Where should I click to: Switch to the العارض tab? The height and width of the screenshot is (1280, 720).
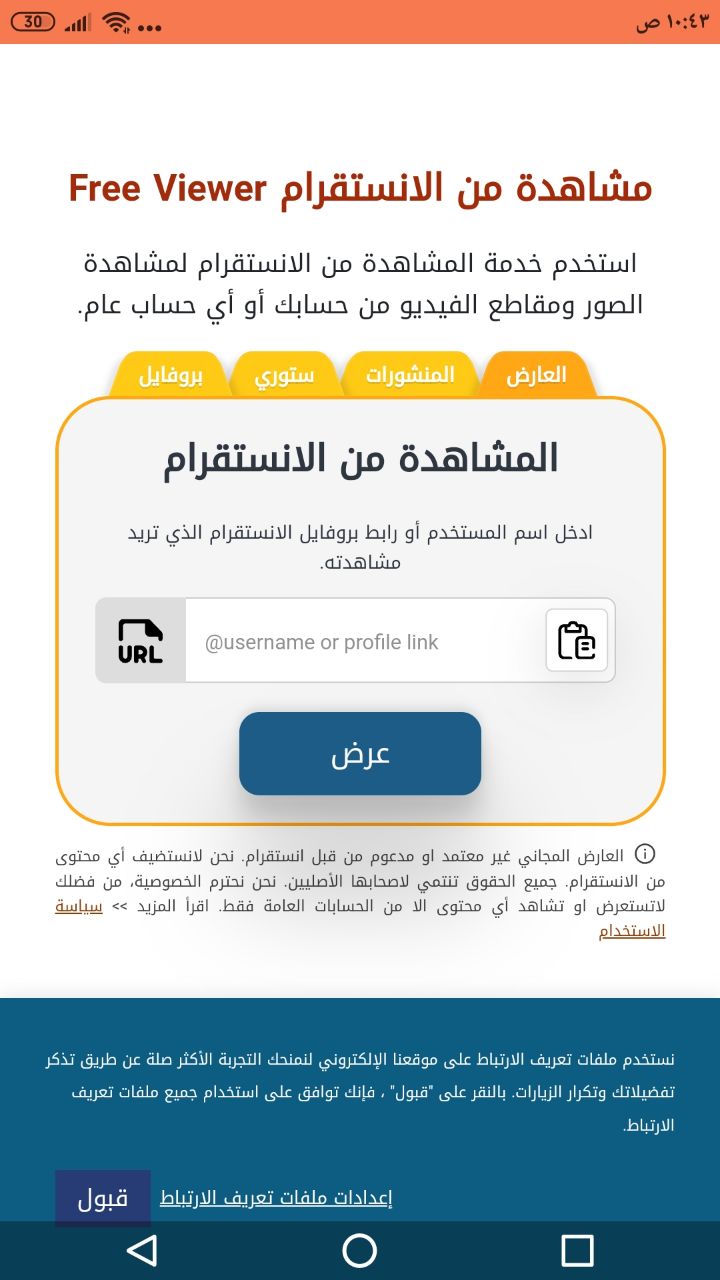pos(537,375)
